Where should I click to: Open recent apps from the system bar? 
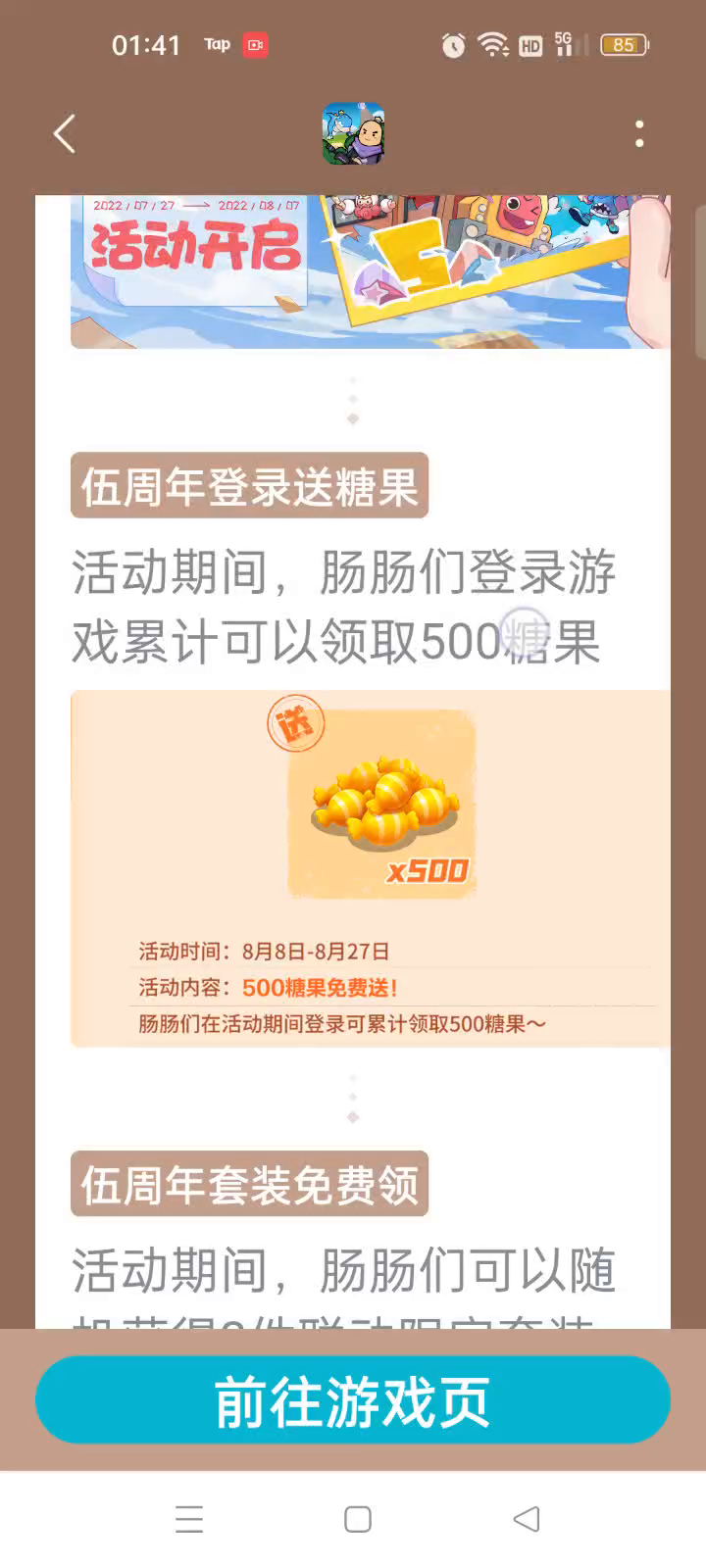[189, 1519]
